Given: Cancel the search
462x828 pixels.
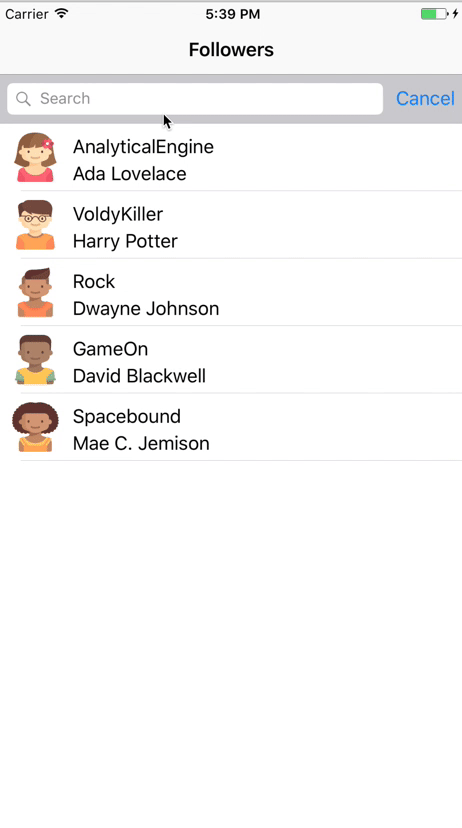Looking at the screenshot, I should pyautogui.click(x=425, y=99).
